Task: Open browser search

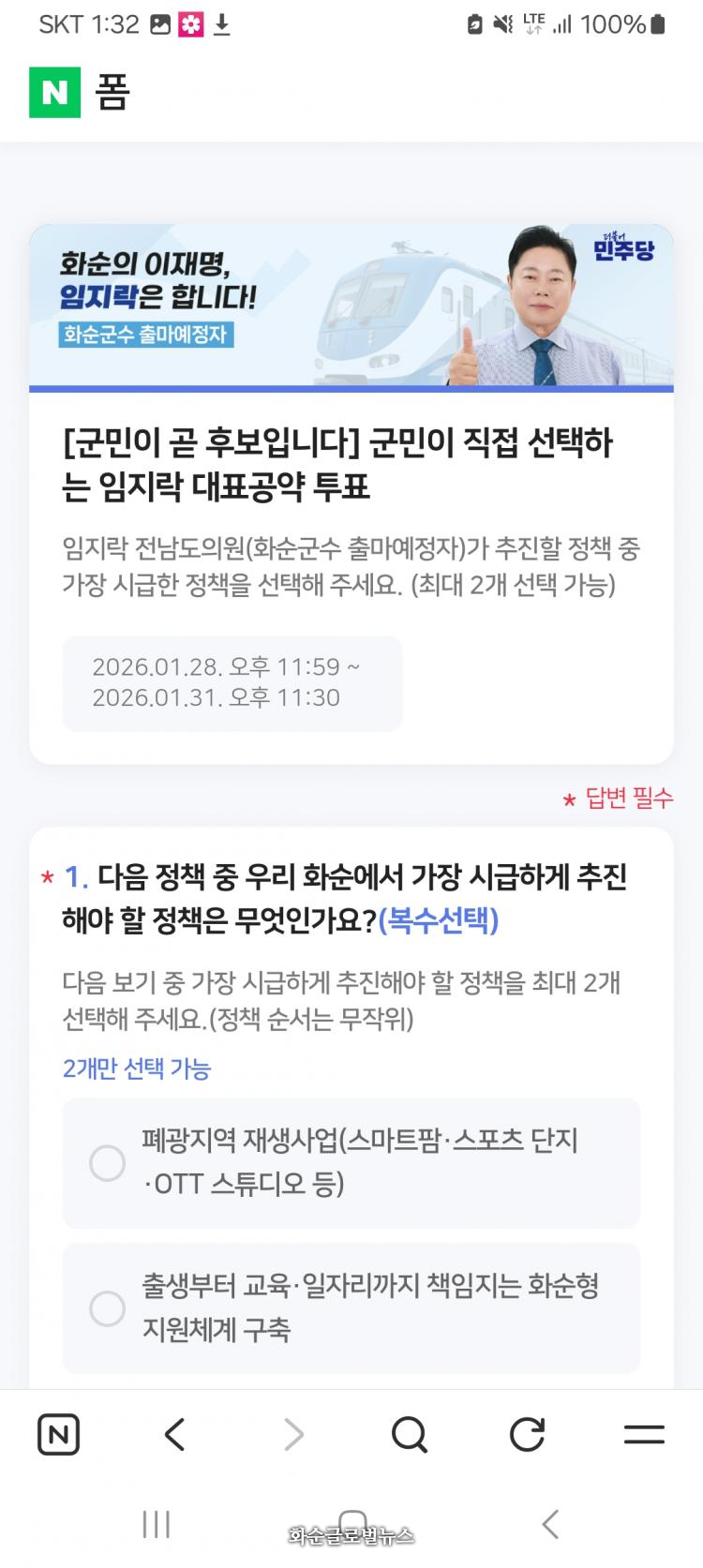Action: point(410,1435)
